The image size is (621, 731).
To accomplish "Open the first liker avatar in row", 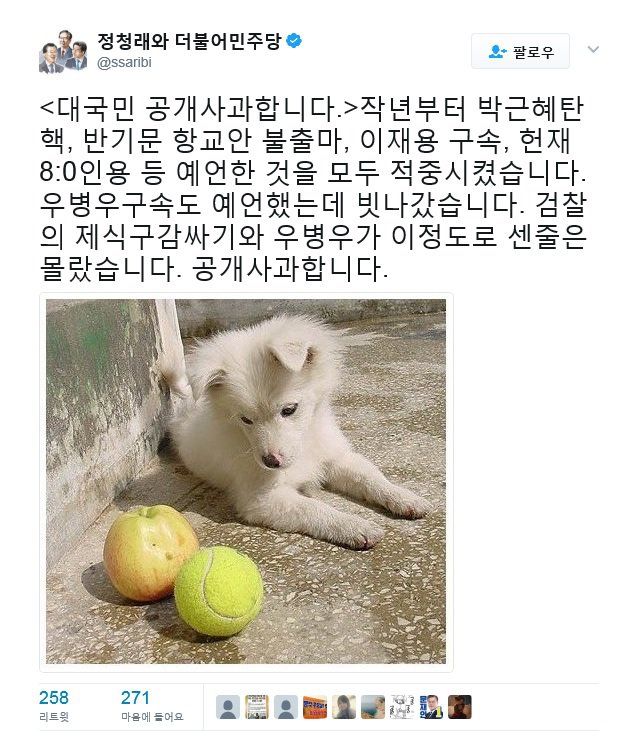I will 228,707.
